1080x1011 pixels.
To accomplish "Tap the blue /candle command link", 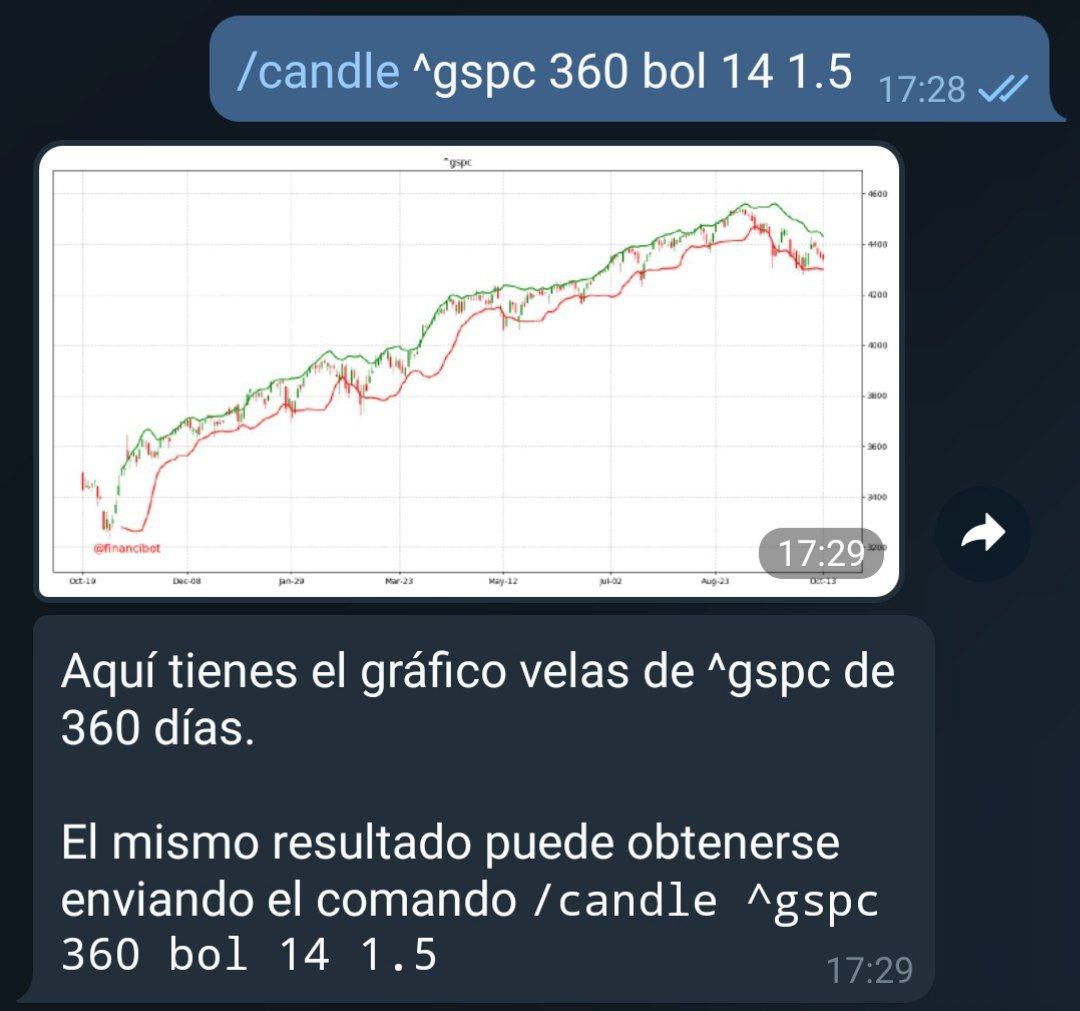I will [317, 71].
